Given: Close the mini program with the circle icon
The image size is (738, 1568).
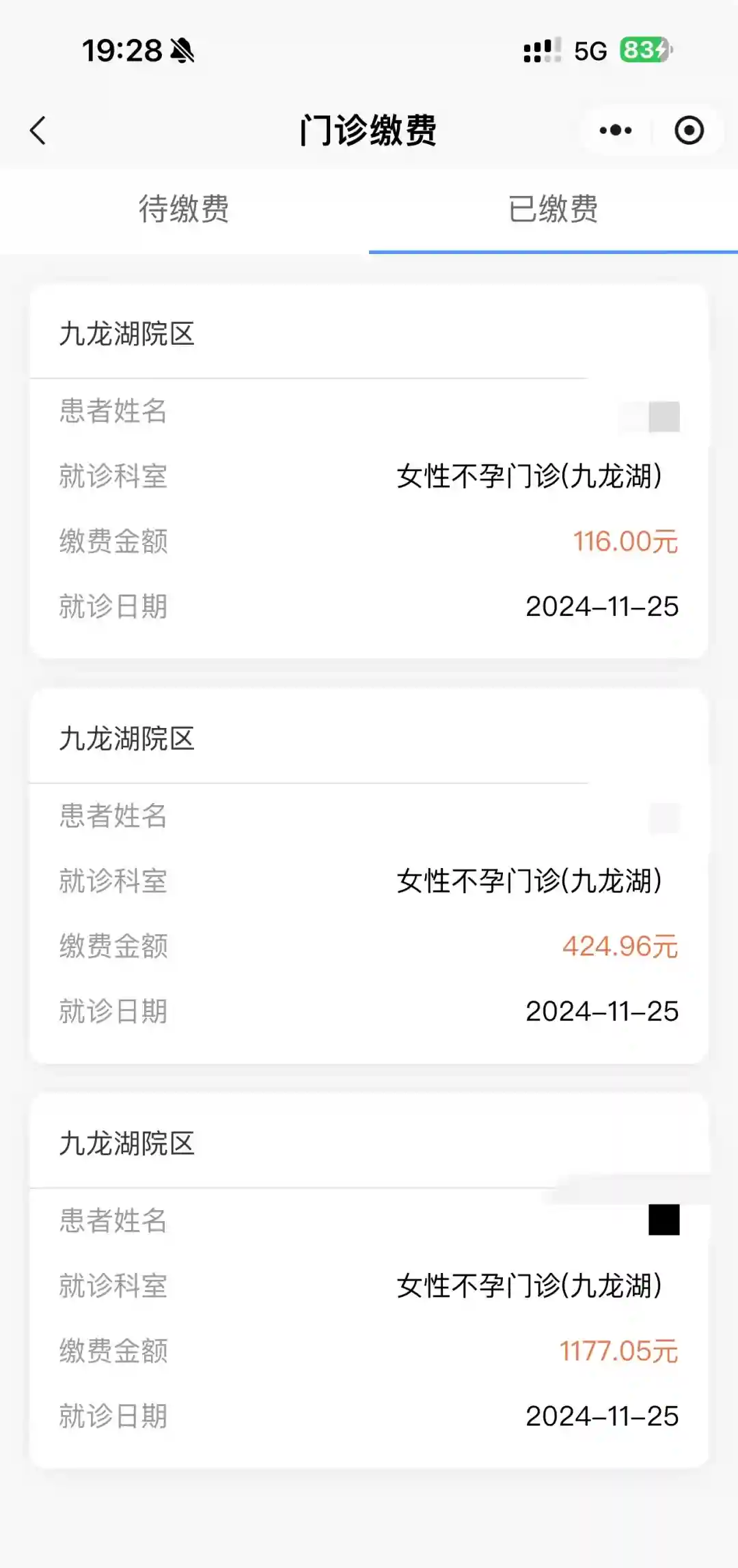Looking at the screenshot, I should pyautogui.click(x=689, y=130).
